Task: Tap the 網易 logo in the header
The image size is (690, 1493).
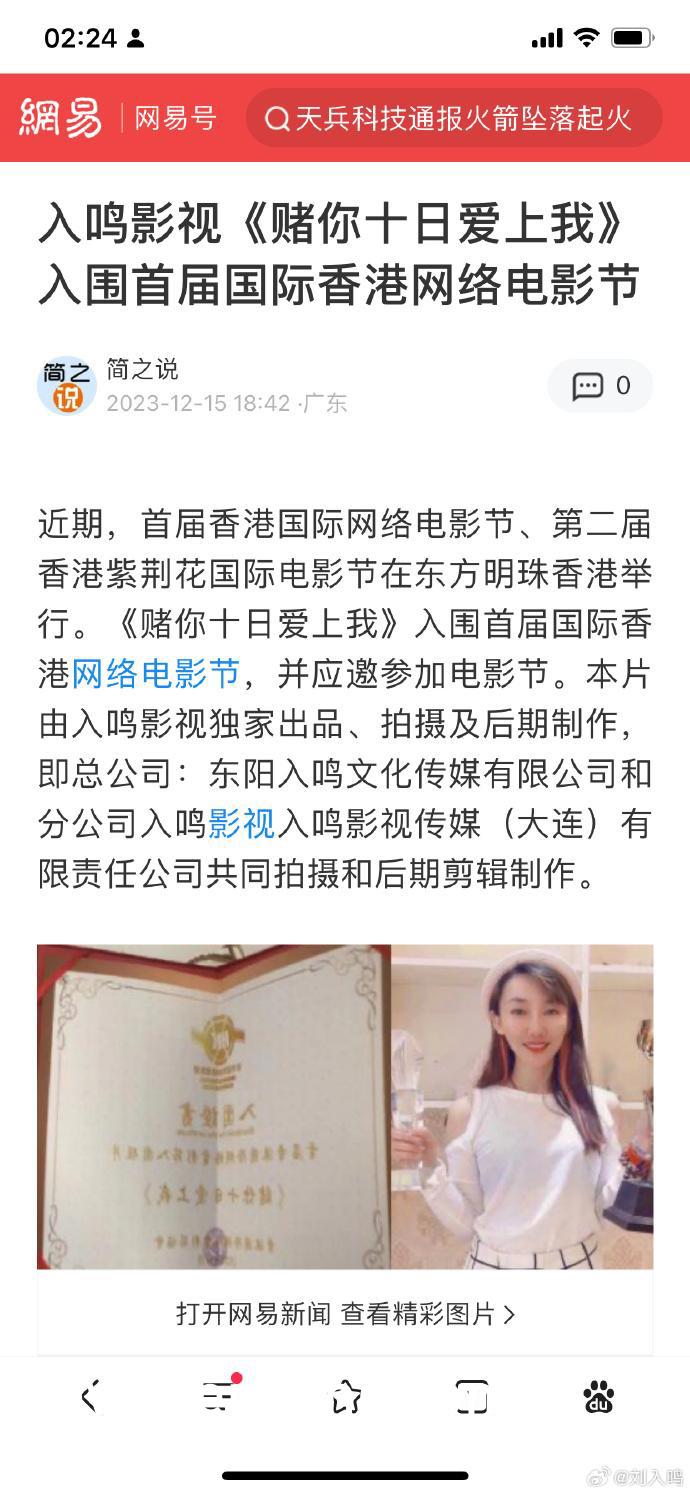Action: coord(62,119)
